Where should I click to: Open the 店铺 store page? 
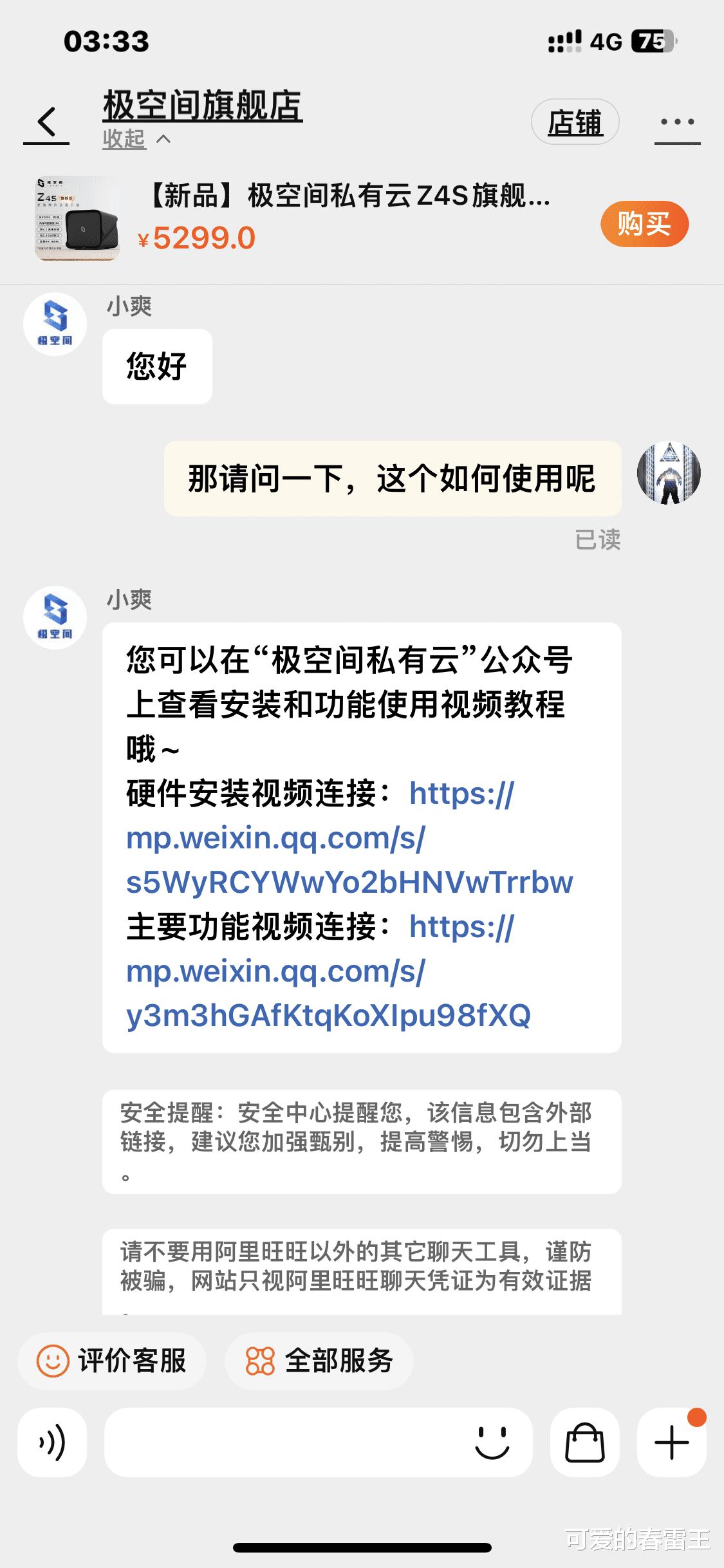click(575, 122)
